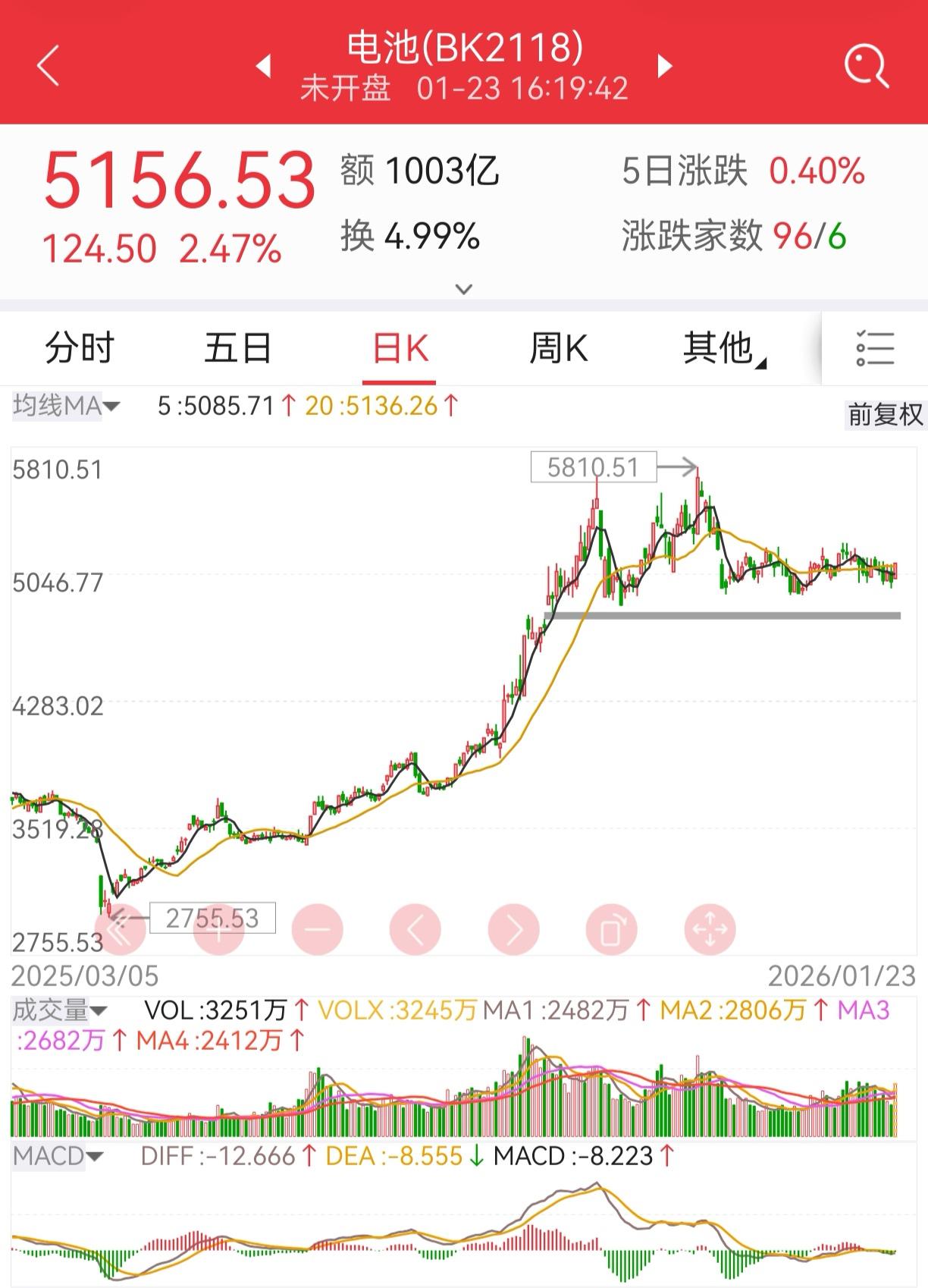Expand quote details with the down chevron
This screenshot has height=1288, width=928.
click(x=464, y=289)
